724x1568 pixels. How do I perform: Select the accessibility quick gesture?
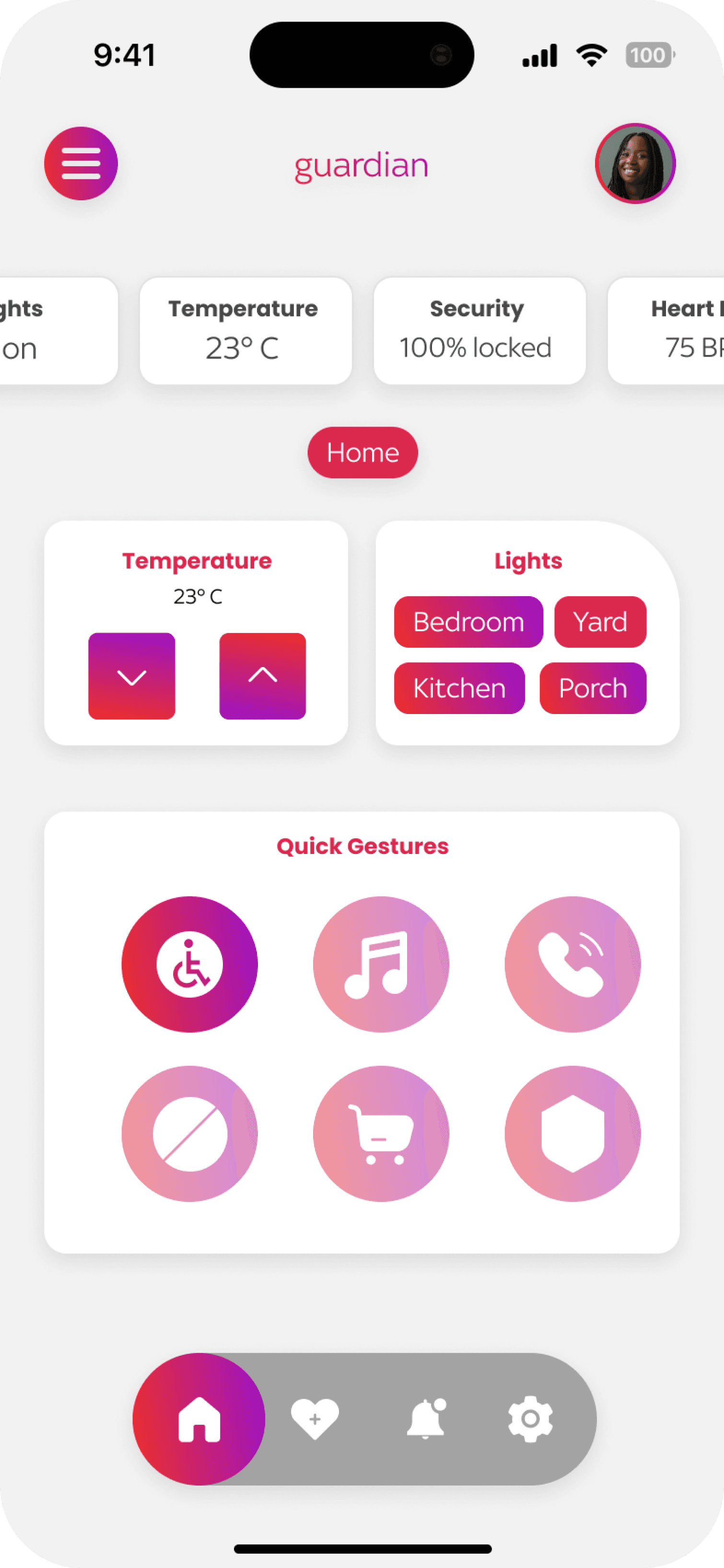tap(189, 965)
